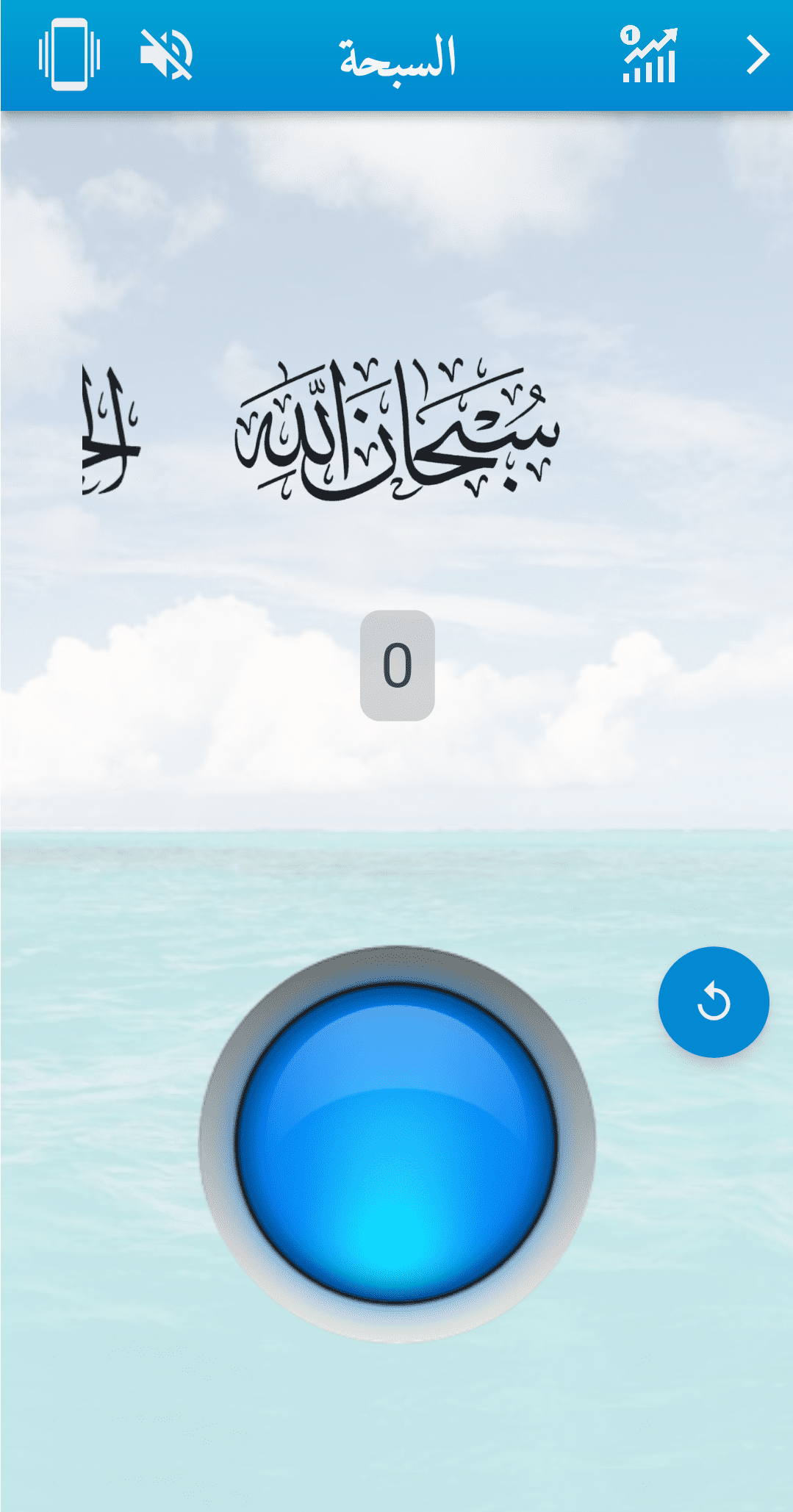Tap the big blue tasbih counter button
Image resolution: width=793 pixels, height=1512 pixels.
point(397,1143)
